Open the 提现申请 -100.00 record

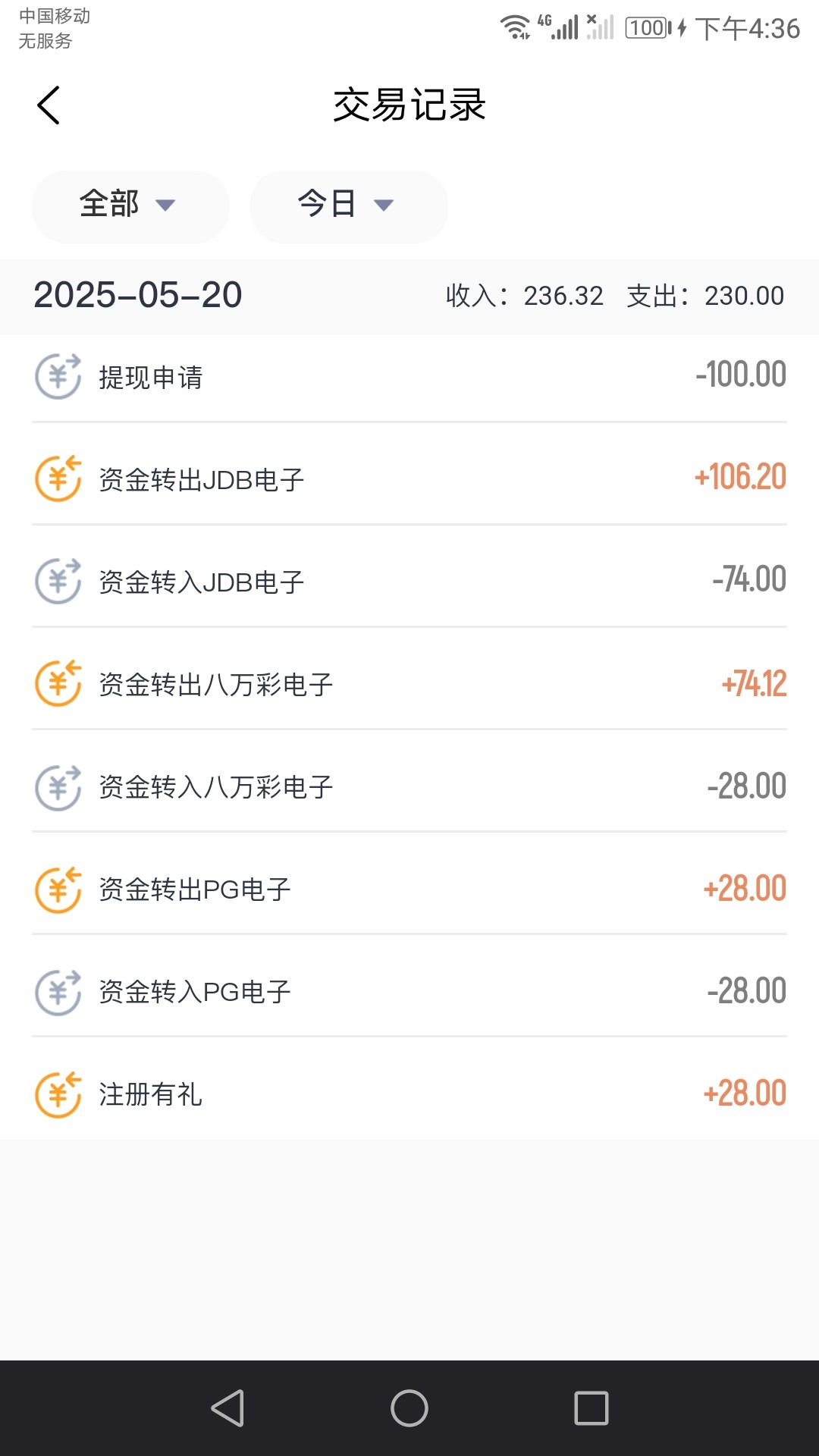pos(409,377)
